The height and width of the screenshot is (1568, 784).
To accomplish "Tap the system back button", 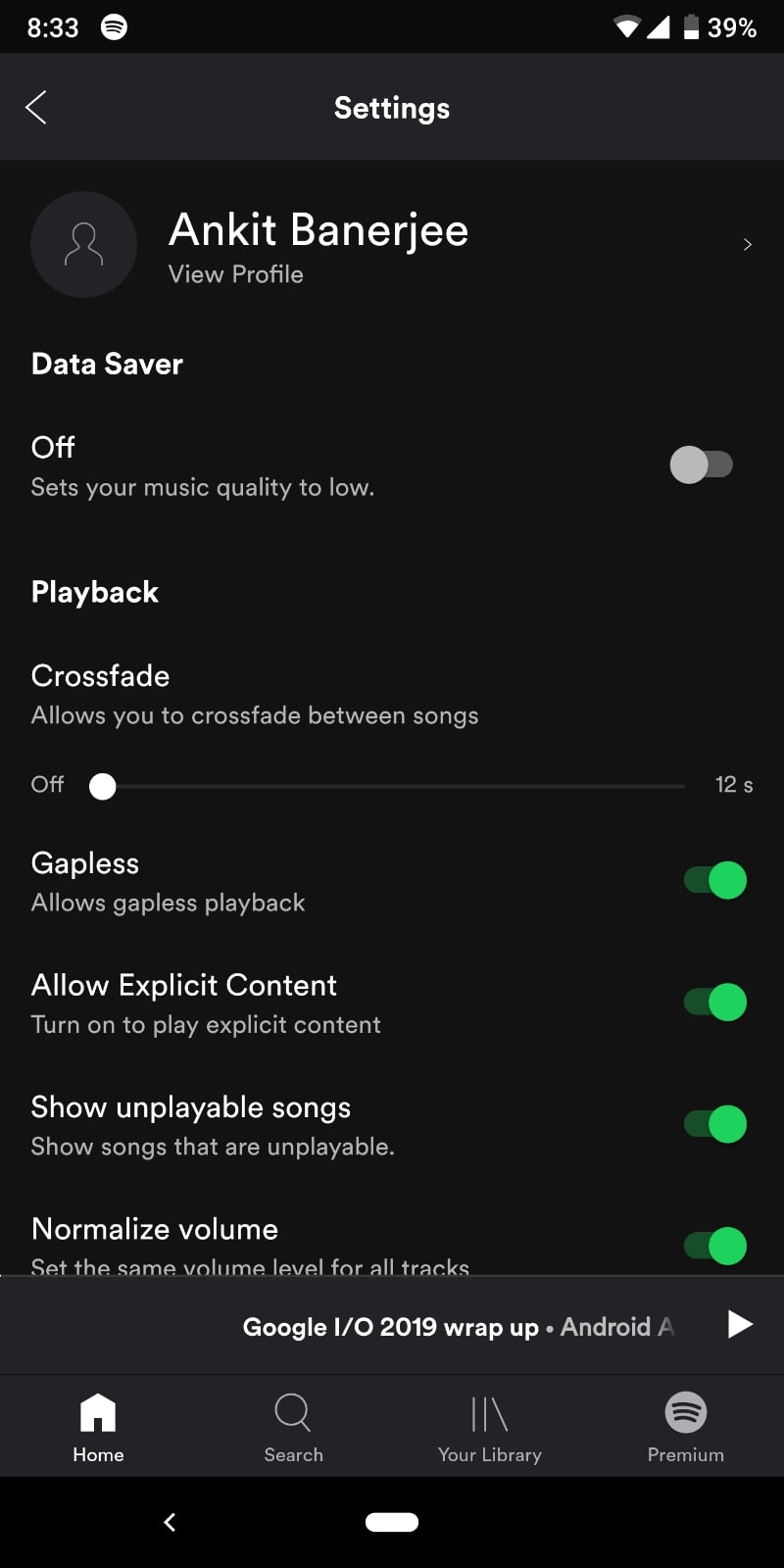I will [170, 1522].
